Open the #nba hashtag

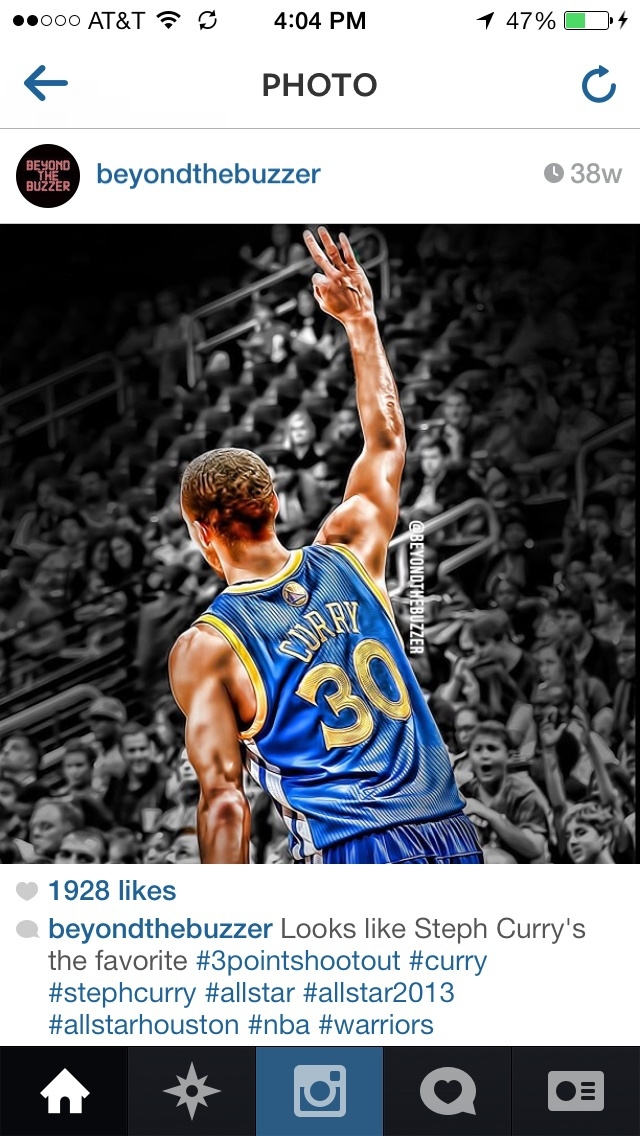pyautogui.click(x=278, y=1025)
